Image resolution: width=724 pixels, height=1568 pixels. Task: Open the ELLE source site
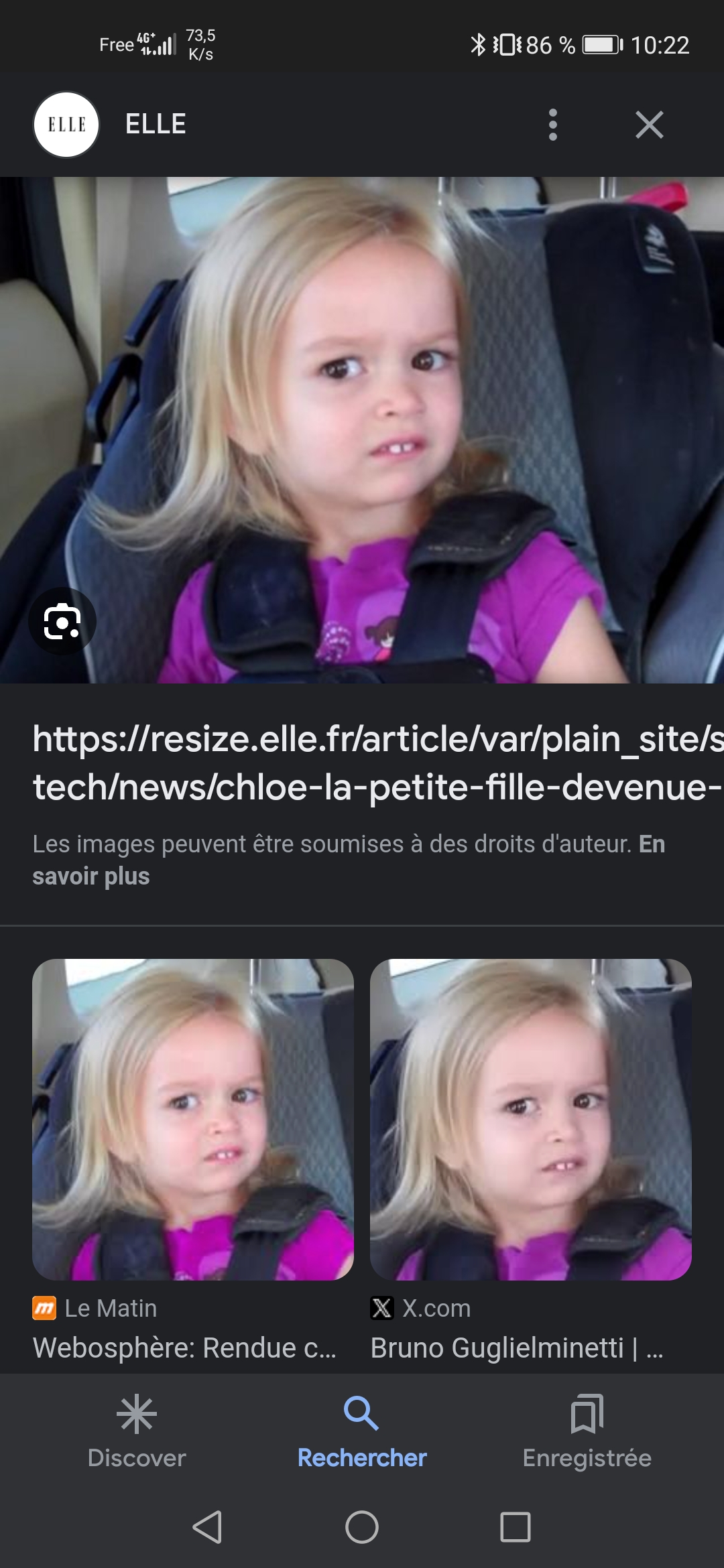155,125
